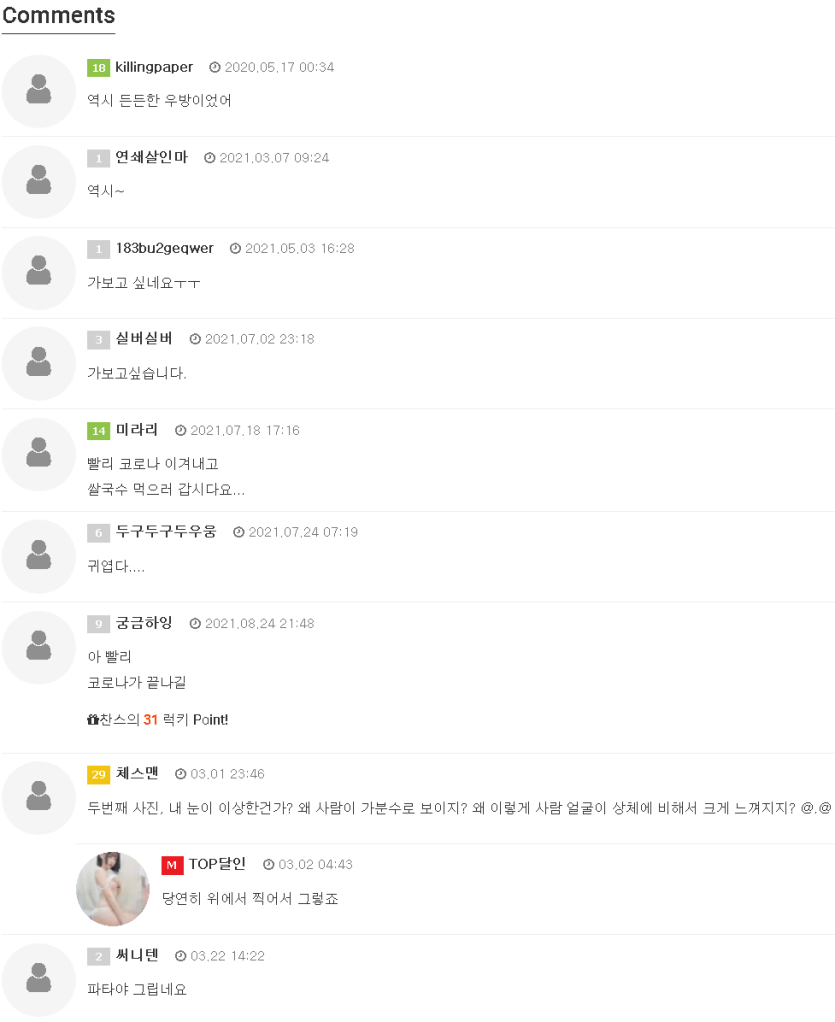
Task: Open 궁금하잉's user profile
Action: point(144,623)
